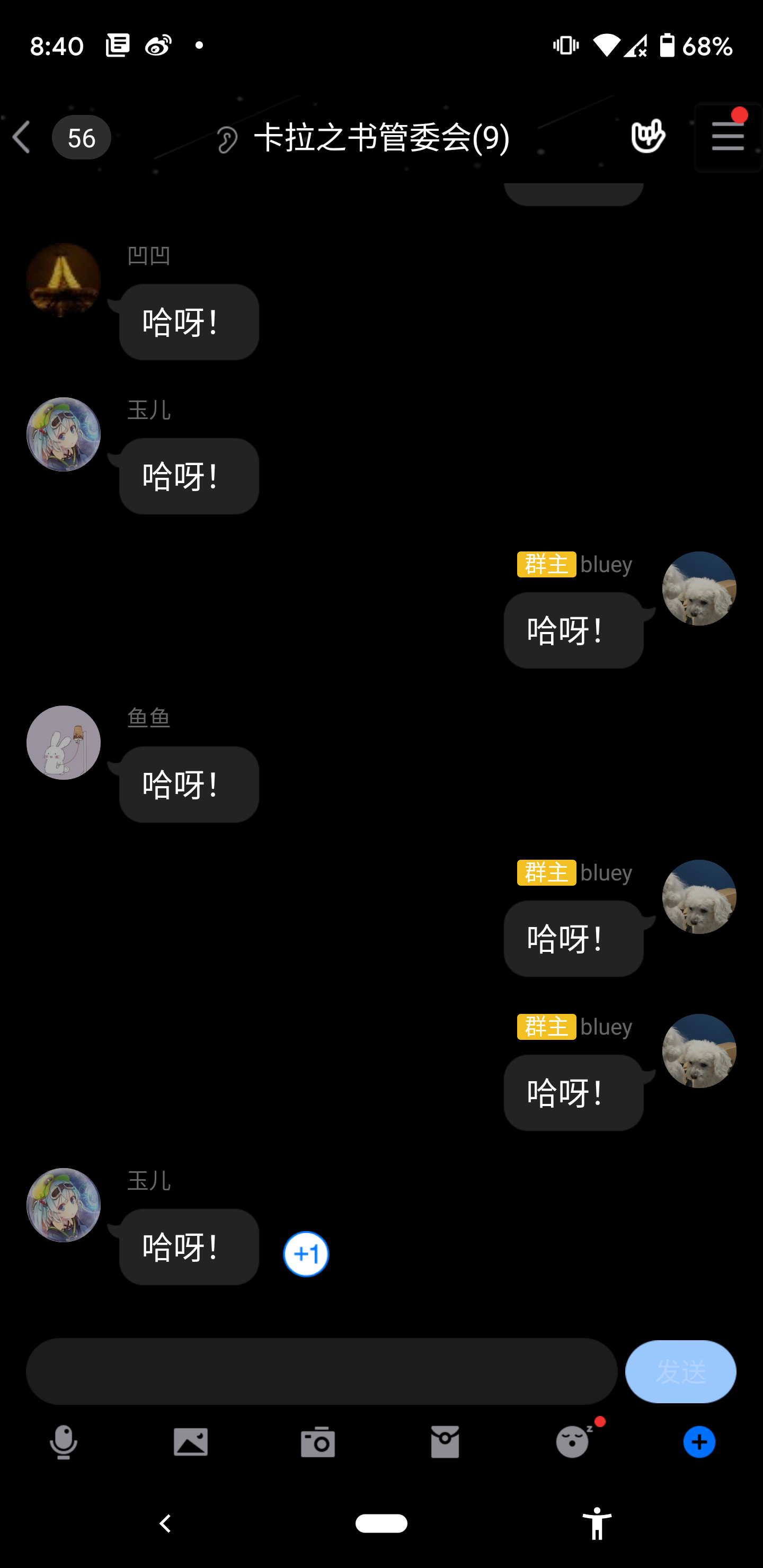
Task: Record a voice message
Action: coord(64,1441)
